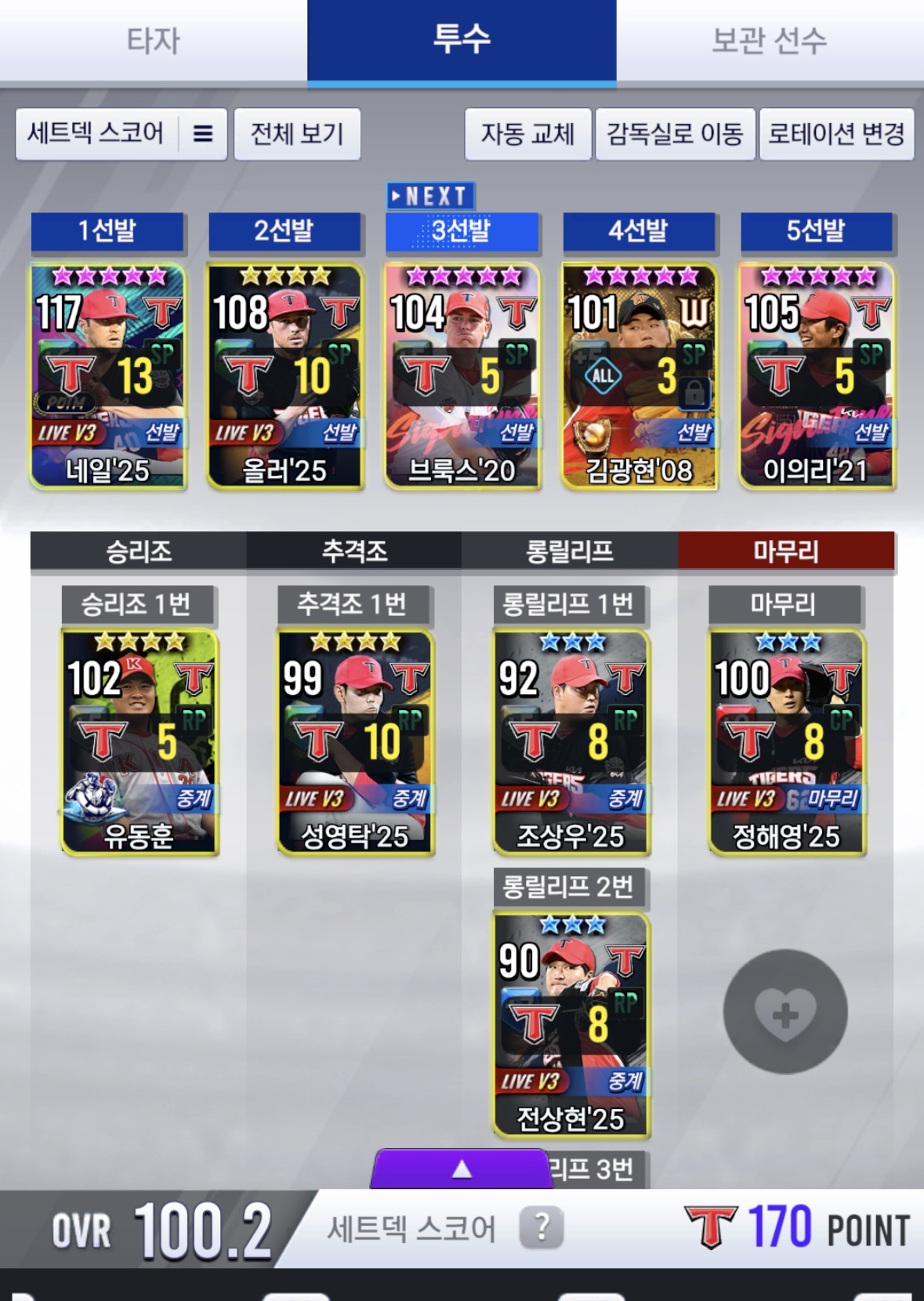This screenshot has width=924, height=1301.
Task: Open the 브룩스'20 card
Action: [x=462, y=376]
